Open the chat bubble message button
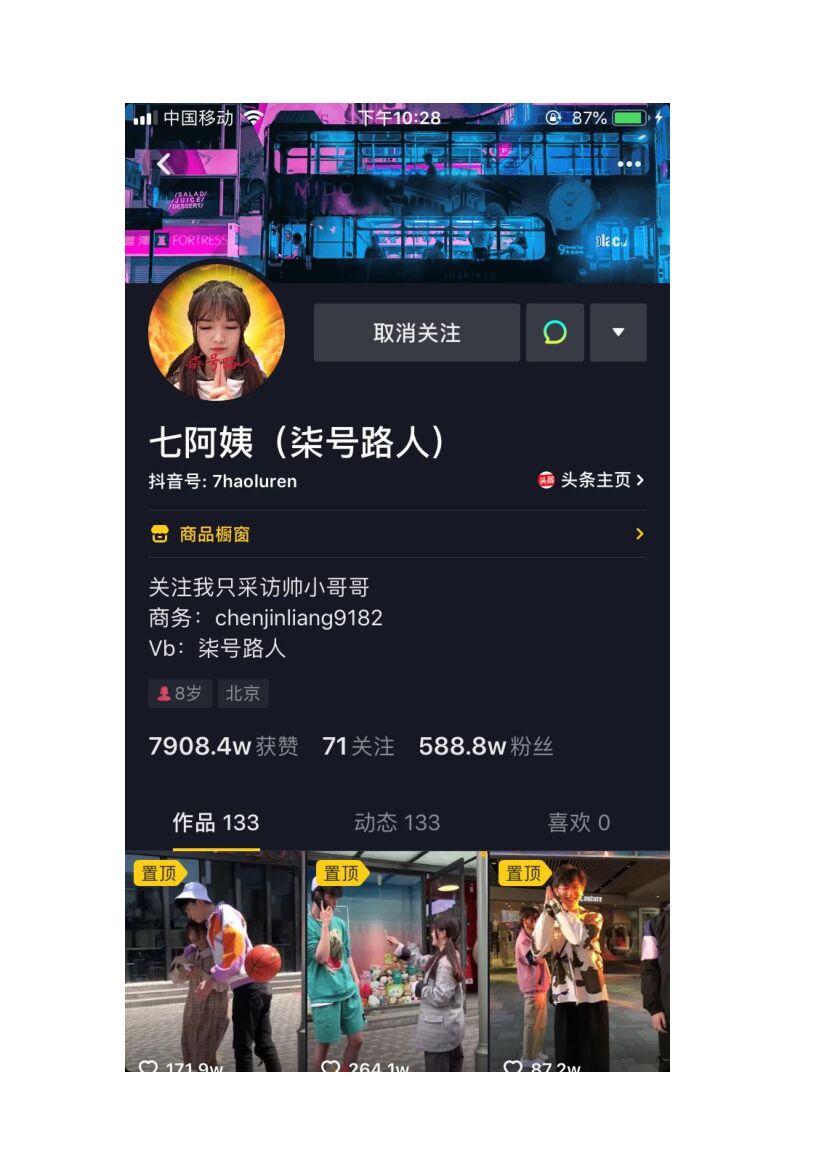 (555, 333)
